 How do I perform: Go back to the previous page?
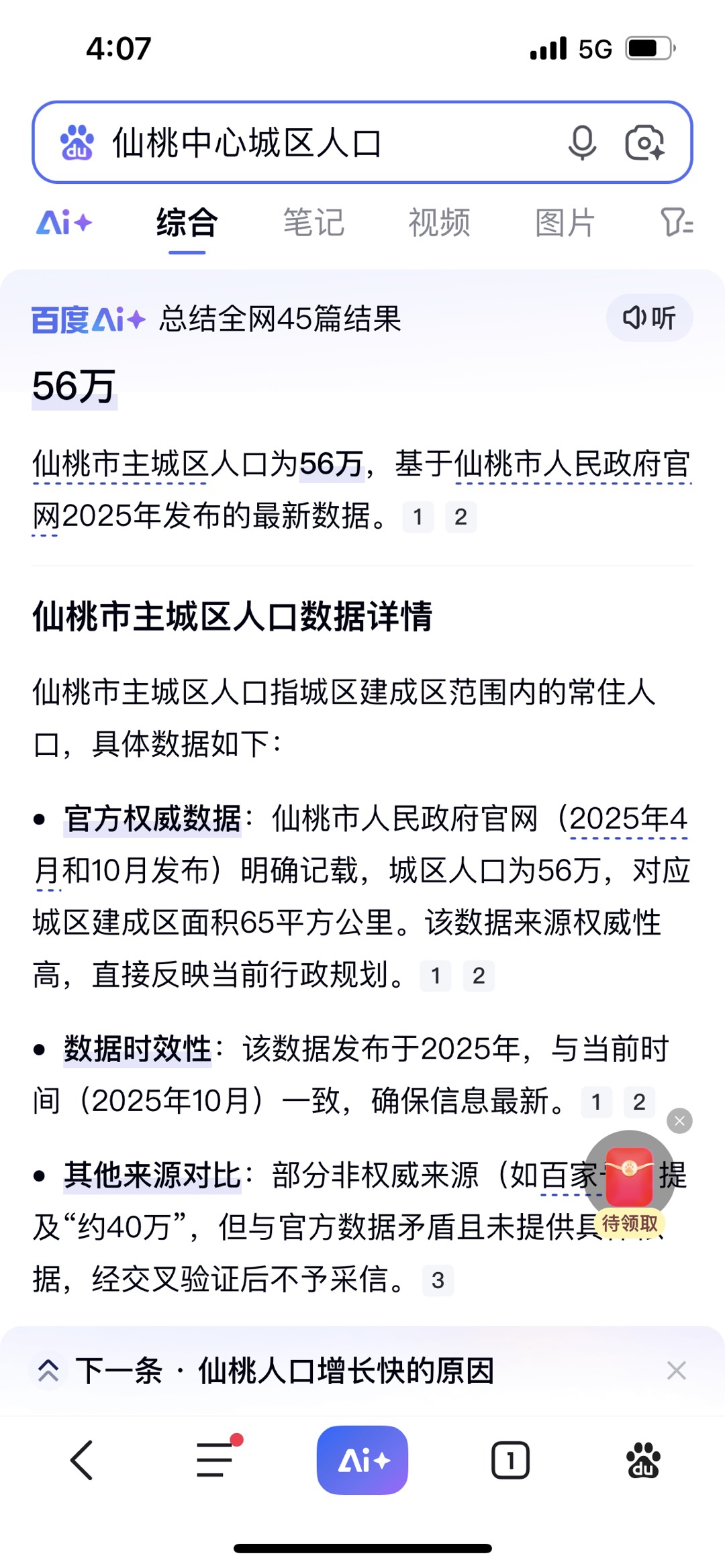(82, 1460)
